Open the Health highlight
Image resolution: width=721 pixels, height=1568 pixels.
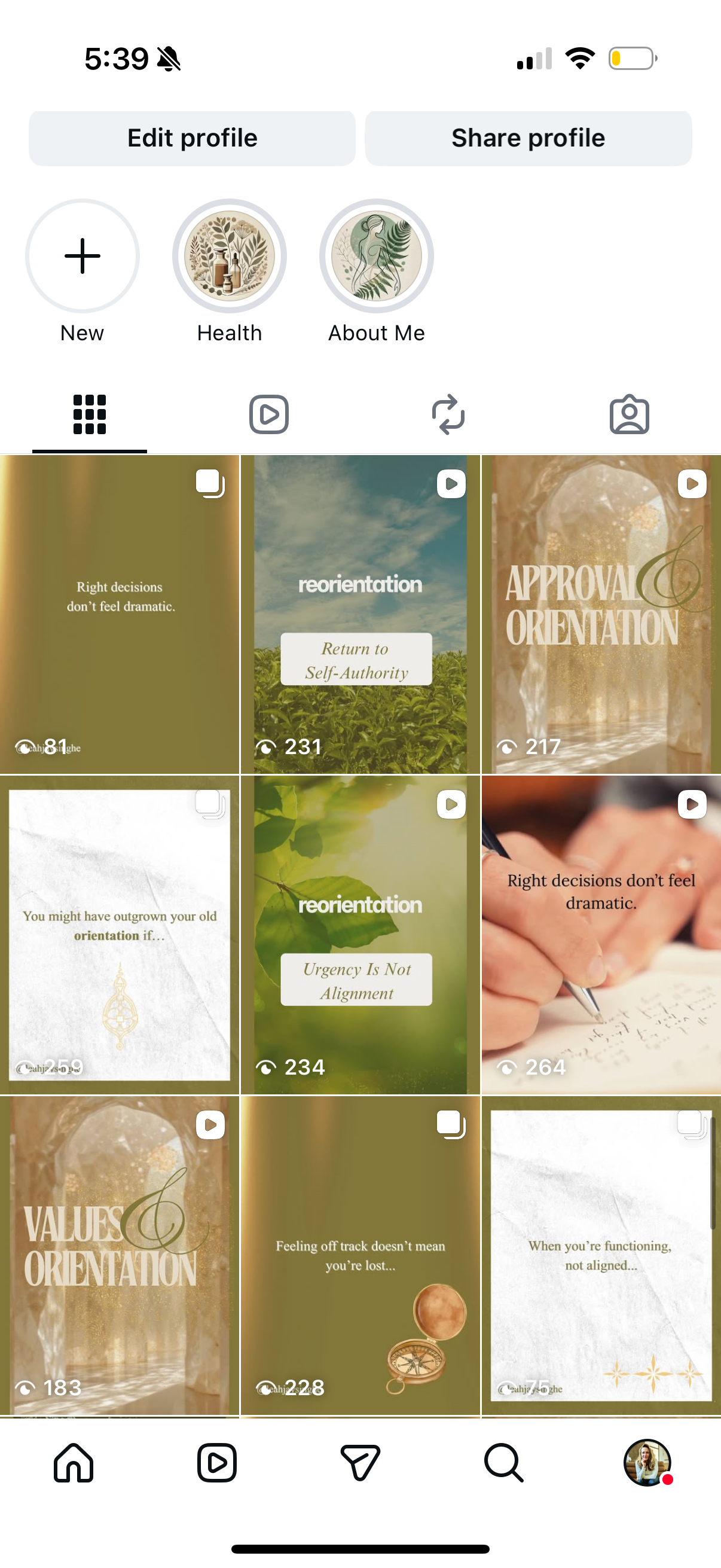(230, 257)
